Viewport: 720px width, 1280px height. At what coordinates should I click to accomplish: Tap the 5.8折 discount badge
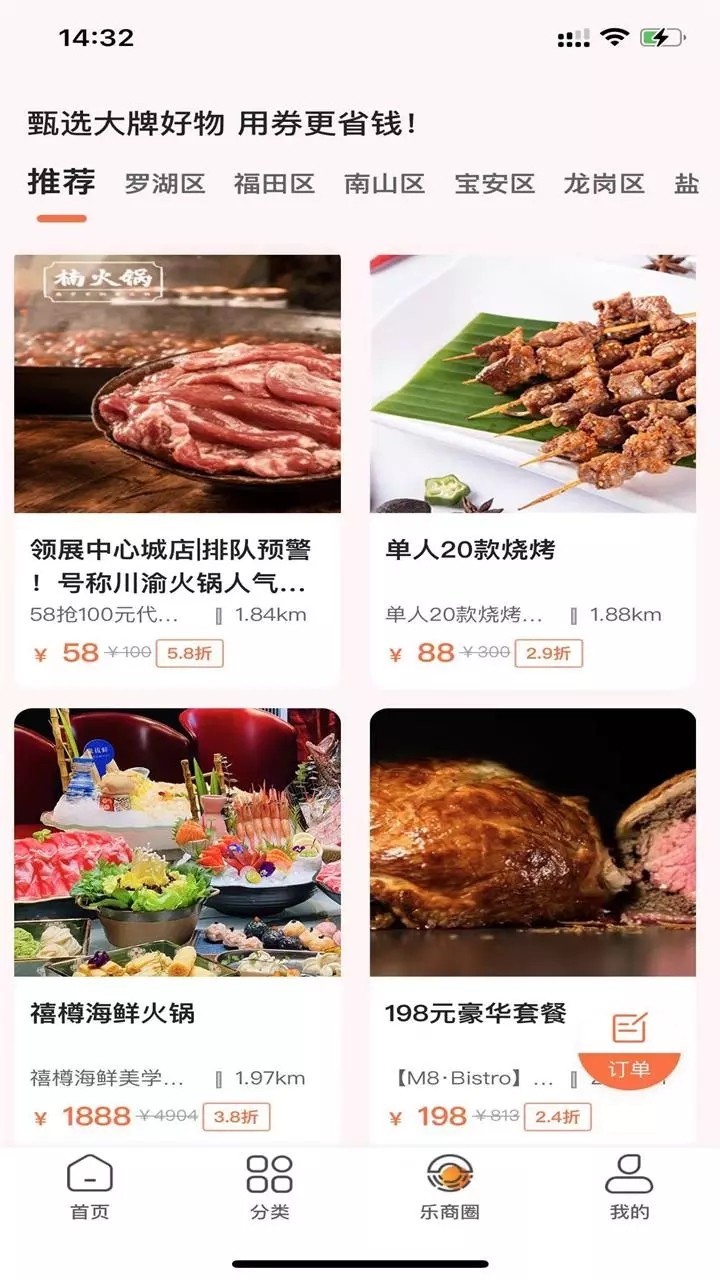pyautogui.click(x=189, y=653)
